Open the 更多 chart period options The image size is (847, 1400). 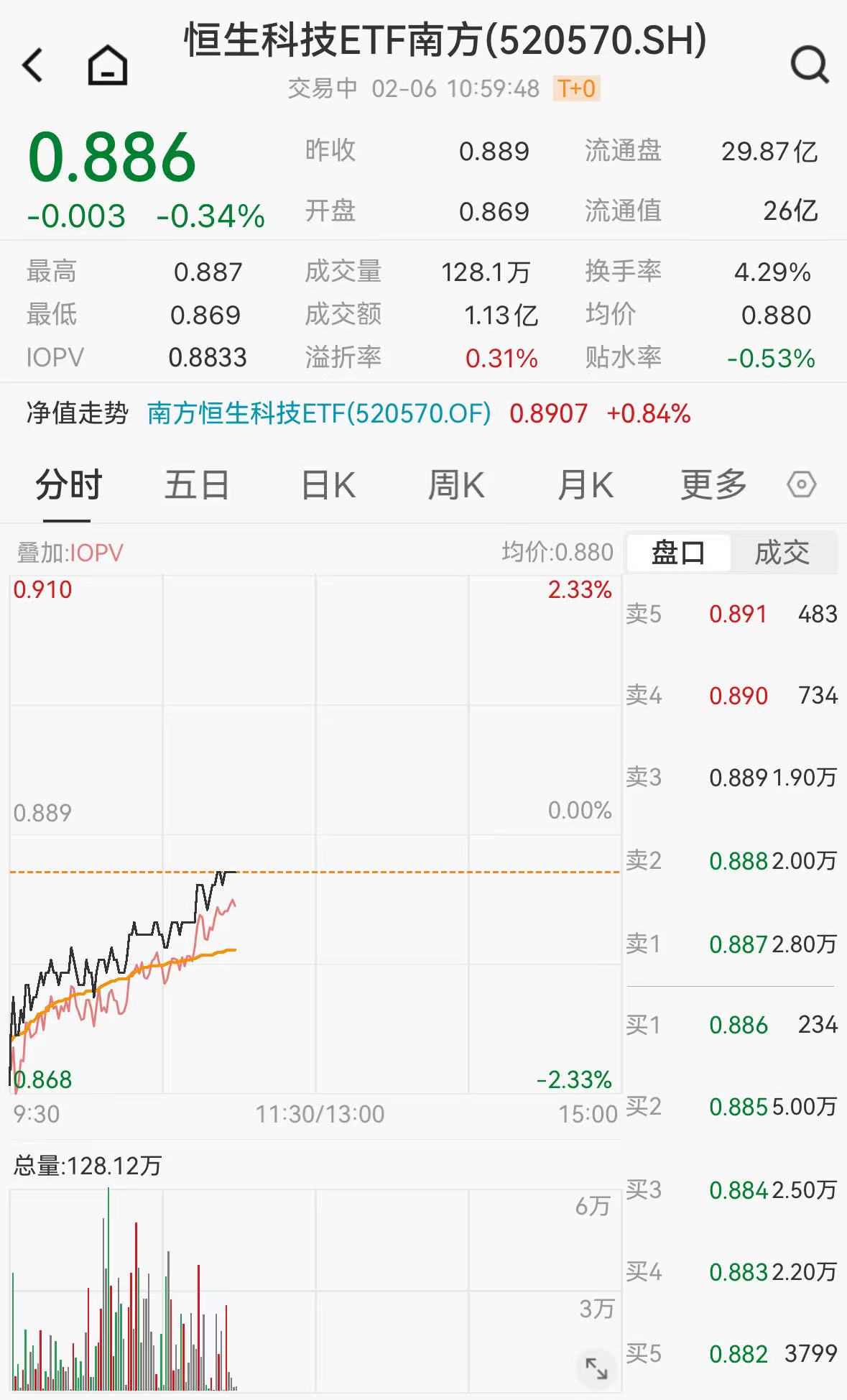(x=713, y=485)
